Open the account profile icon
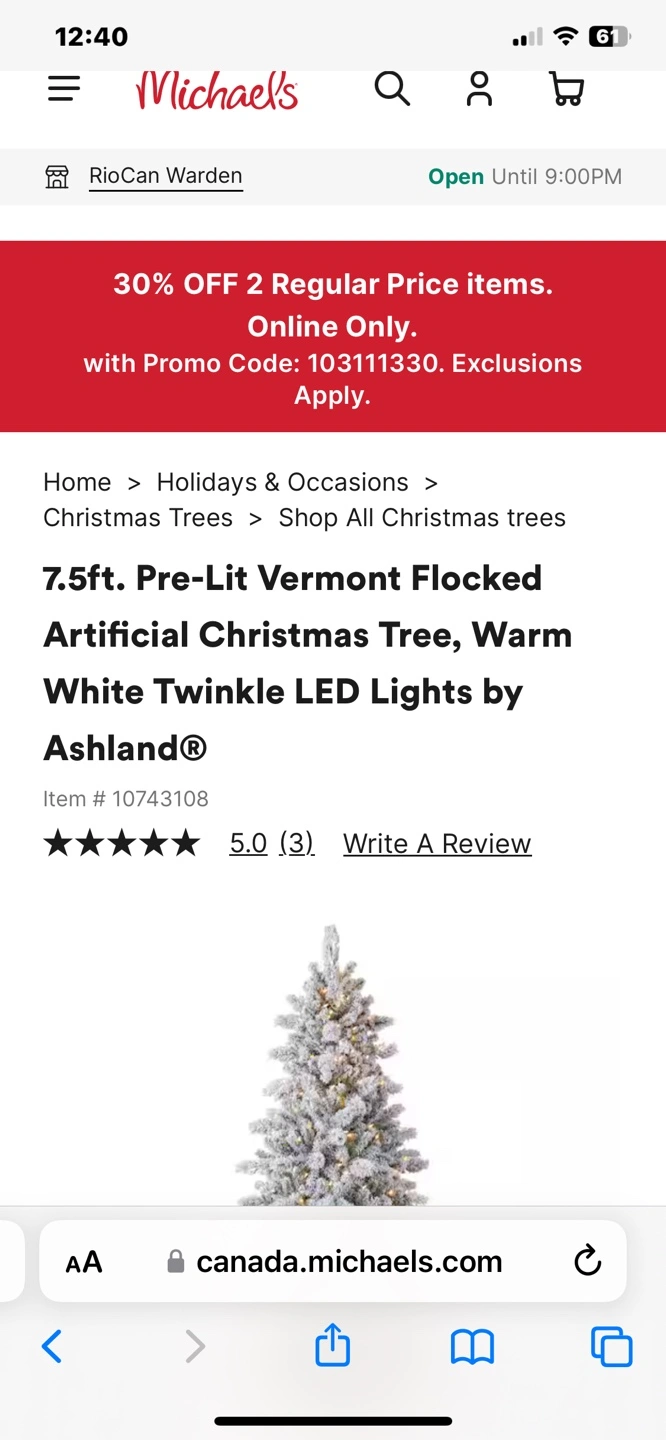666x1440 pixels. click(479, 89)
